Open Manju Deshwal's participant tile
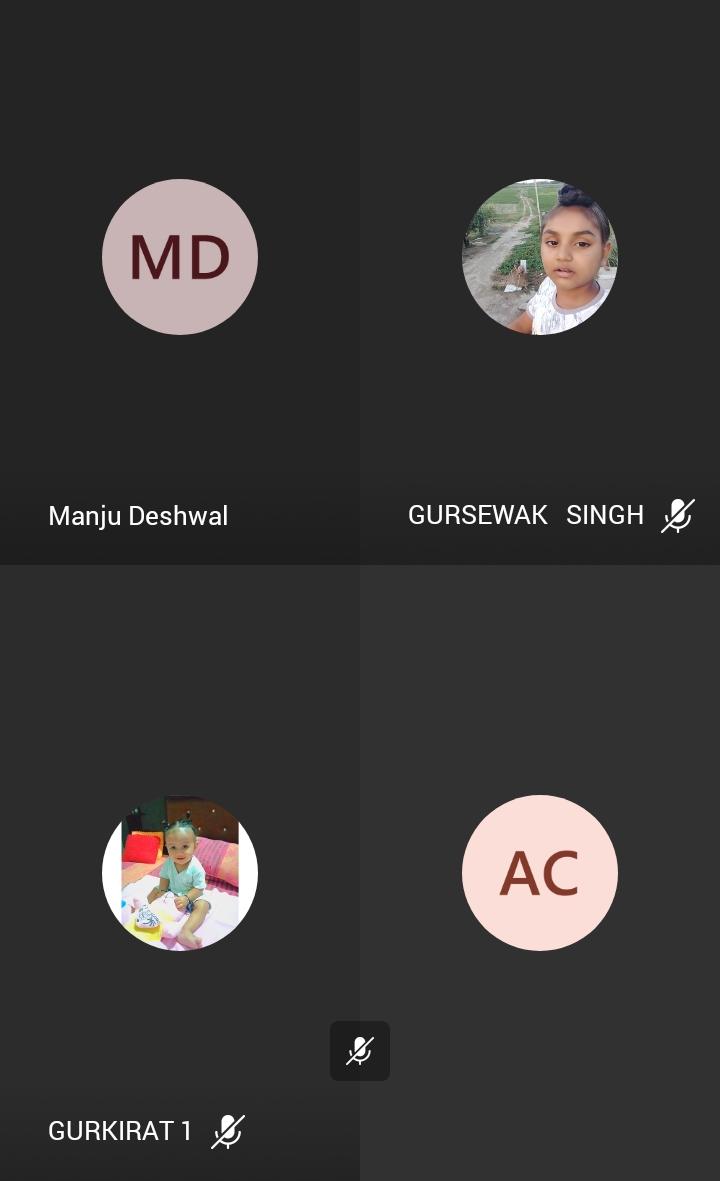 coord(179,282)
